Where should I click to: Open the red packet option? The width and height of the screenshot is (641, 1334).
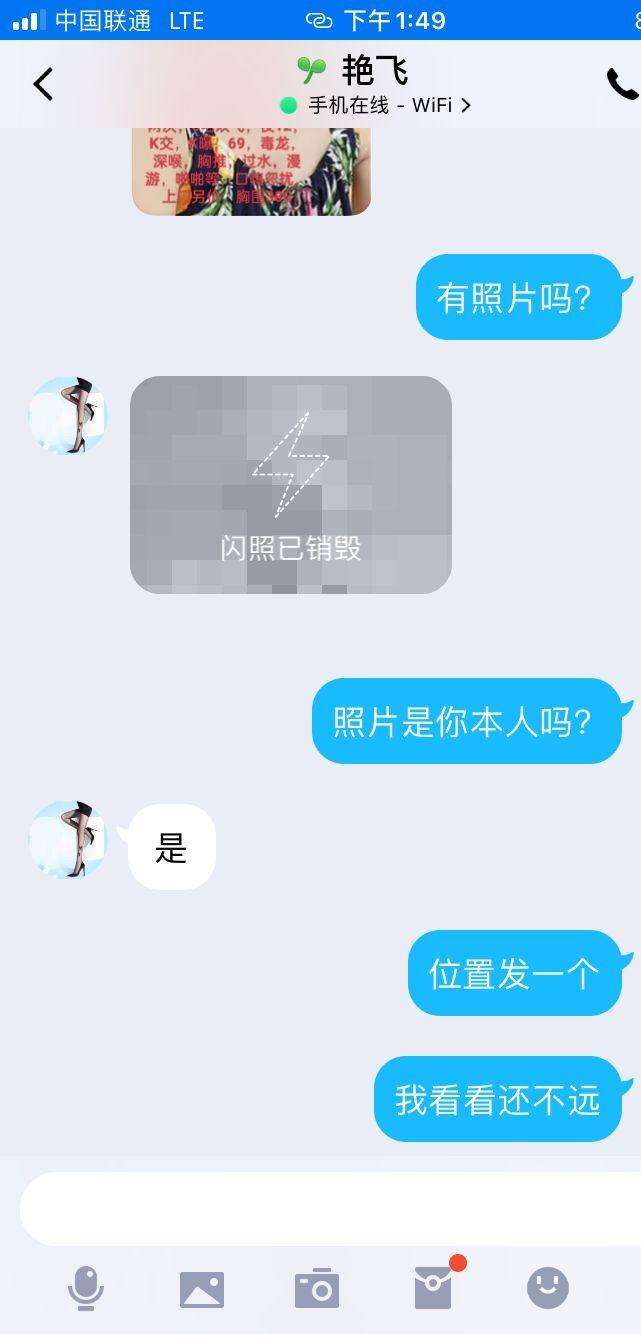click(x=434, y=1288)
